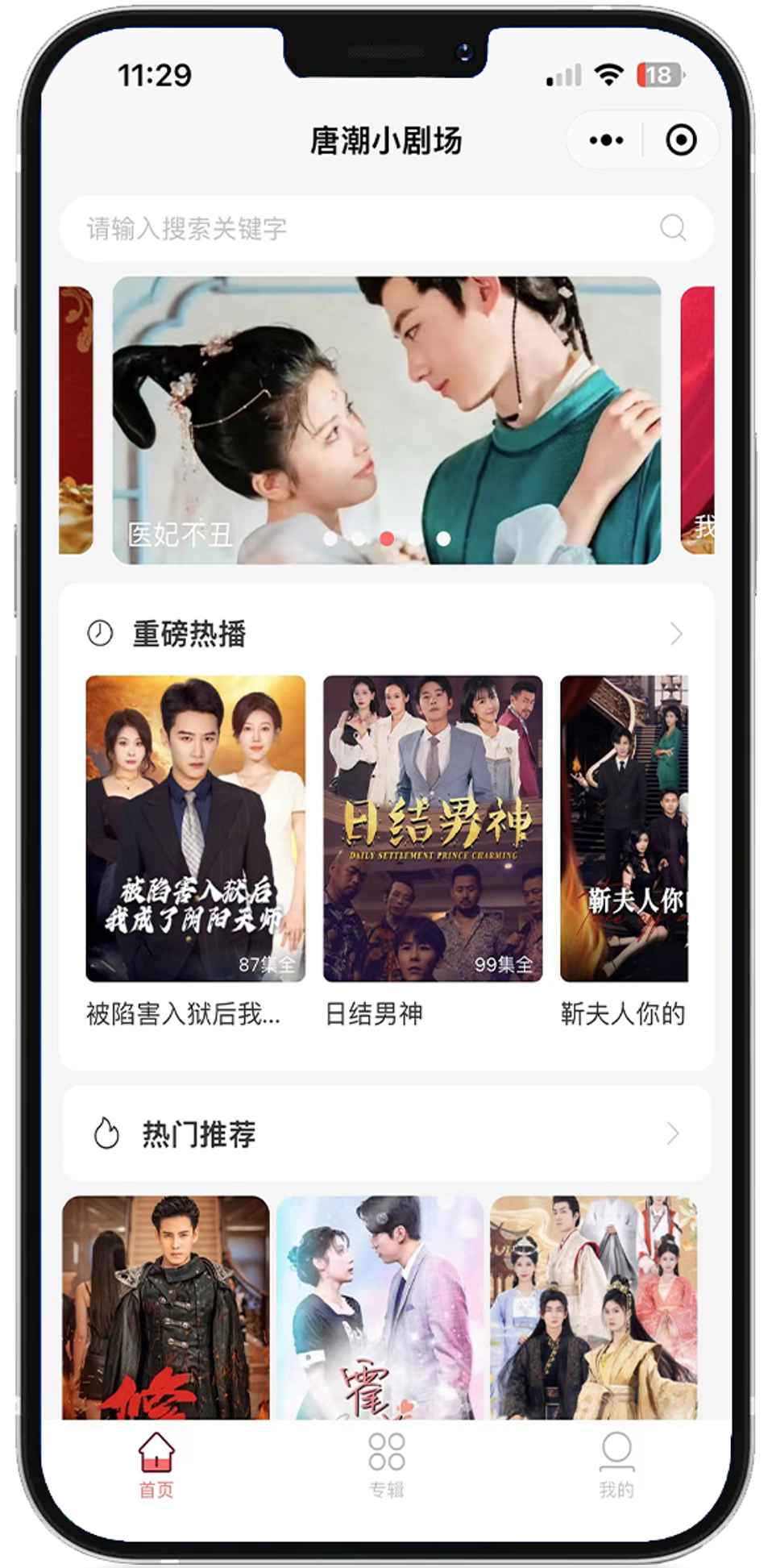This screenshot has height=1568, width=772.
Task: Switch to the 我的 tab
Action: point(616,1463)
